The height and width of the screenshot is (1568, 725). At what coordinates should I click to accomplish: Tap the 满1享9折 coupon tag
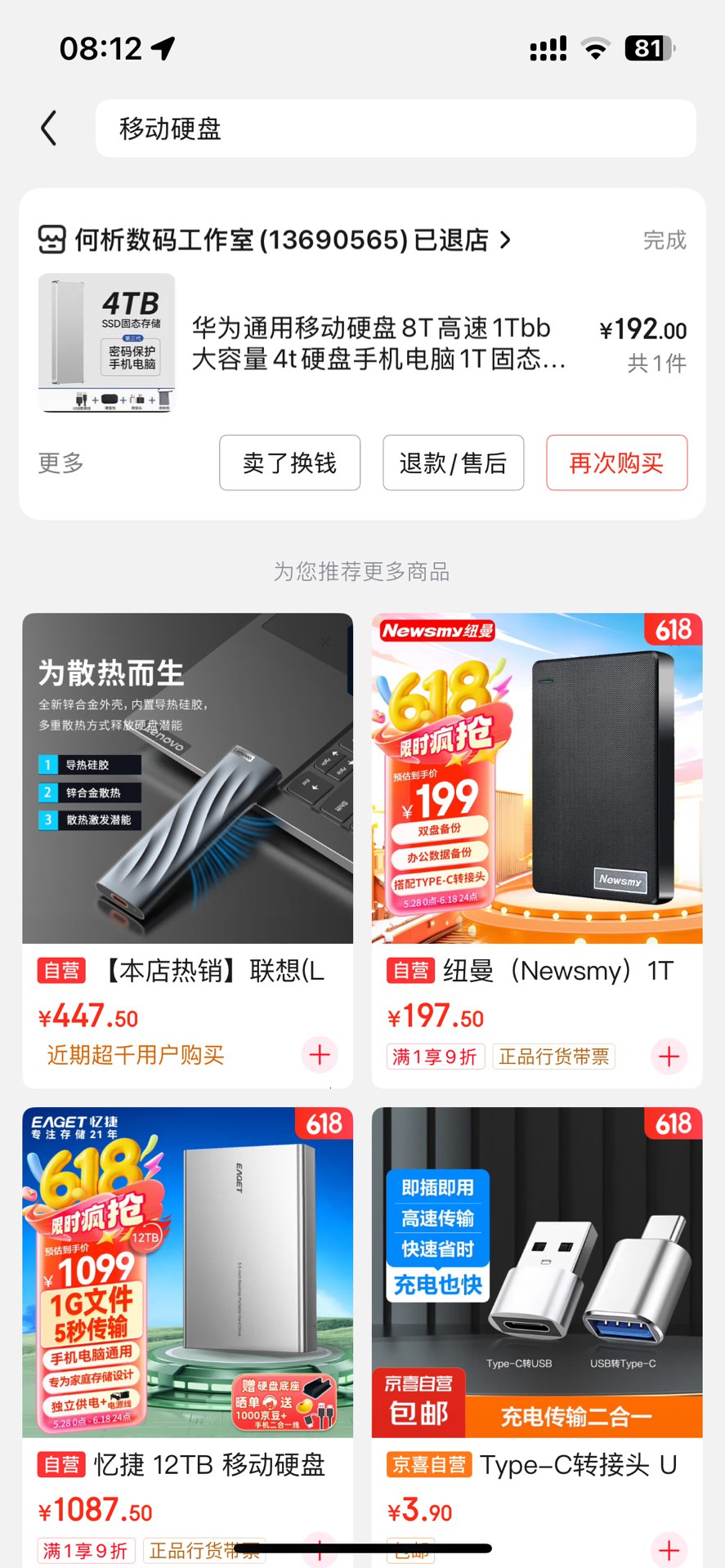(435, 1056)
